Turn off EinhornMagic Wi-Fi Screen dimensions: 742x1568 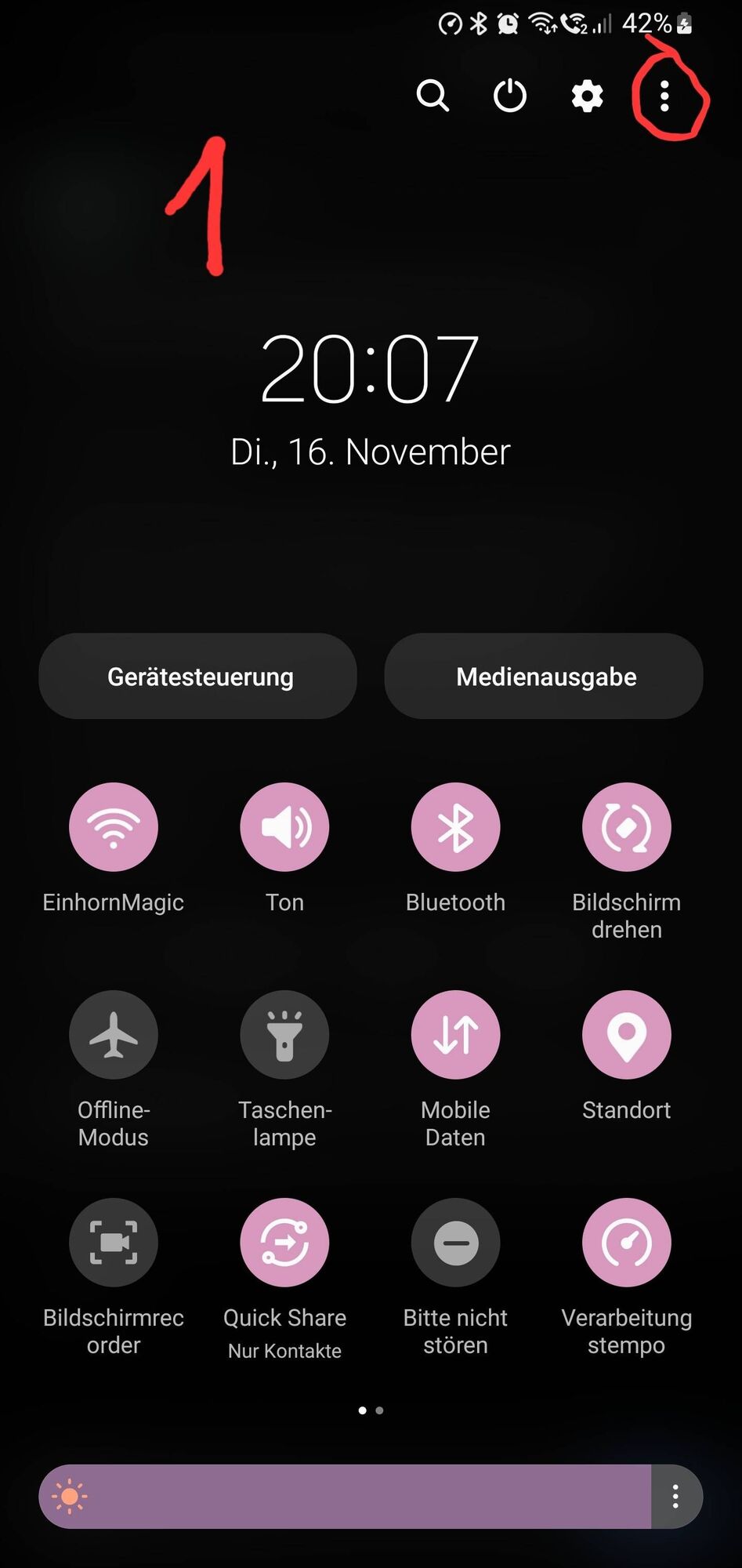click(114, 827)
